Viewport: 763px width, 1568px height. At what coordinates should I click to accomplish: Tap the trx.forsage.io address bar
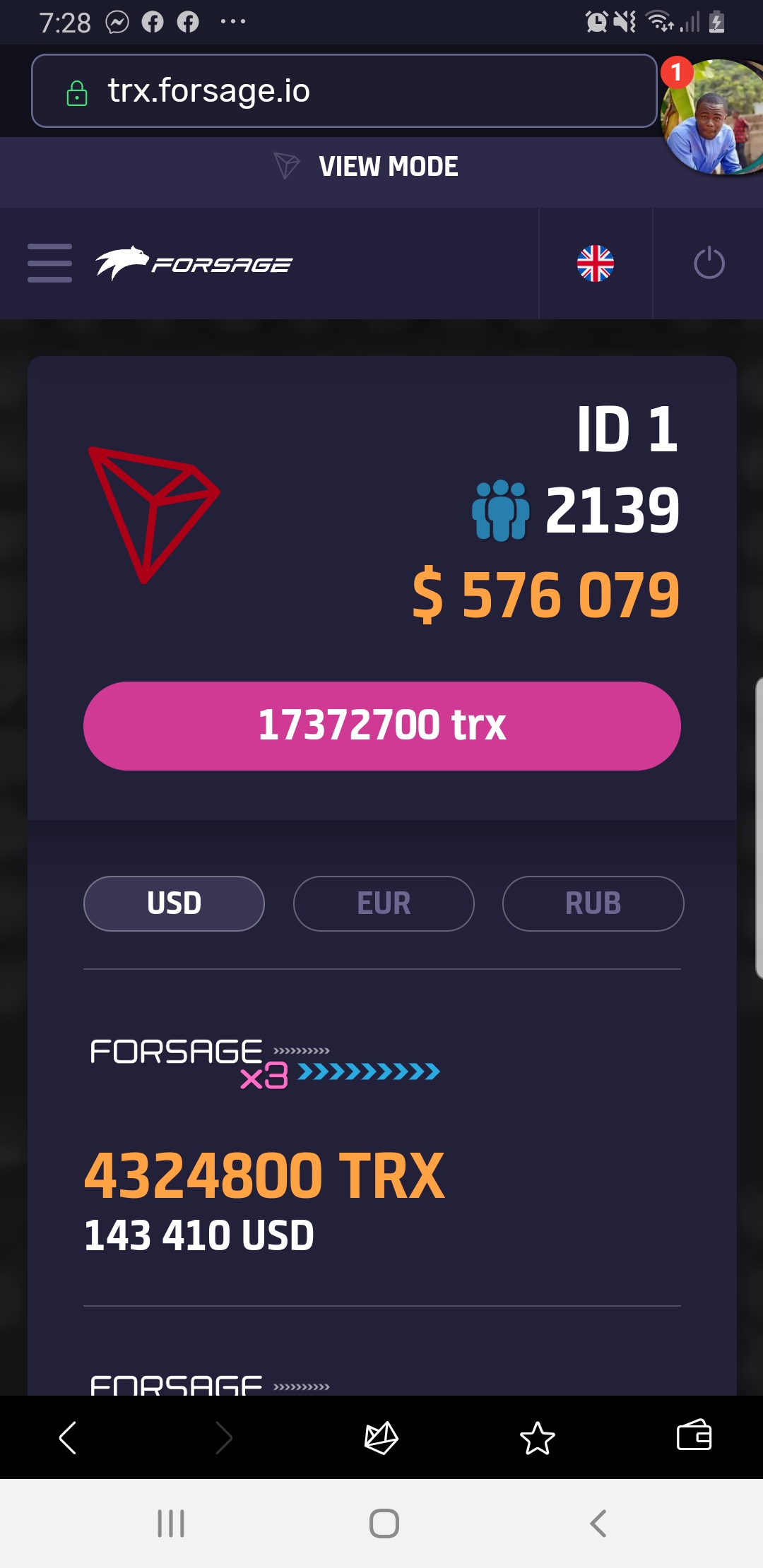click(344, 91)
